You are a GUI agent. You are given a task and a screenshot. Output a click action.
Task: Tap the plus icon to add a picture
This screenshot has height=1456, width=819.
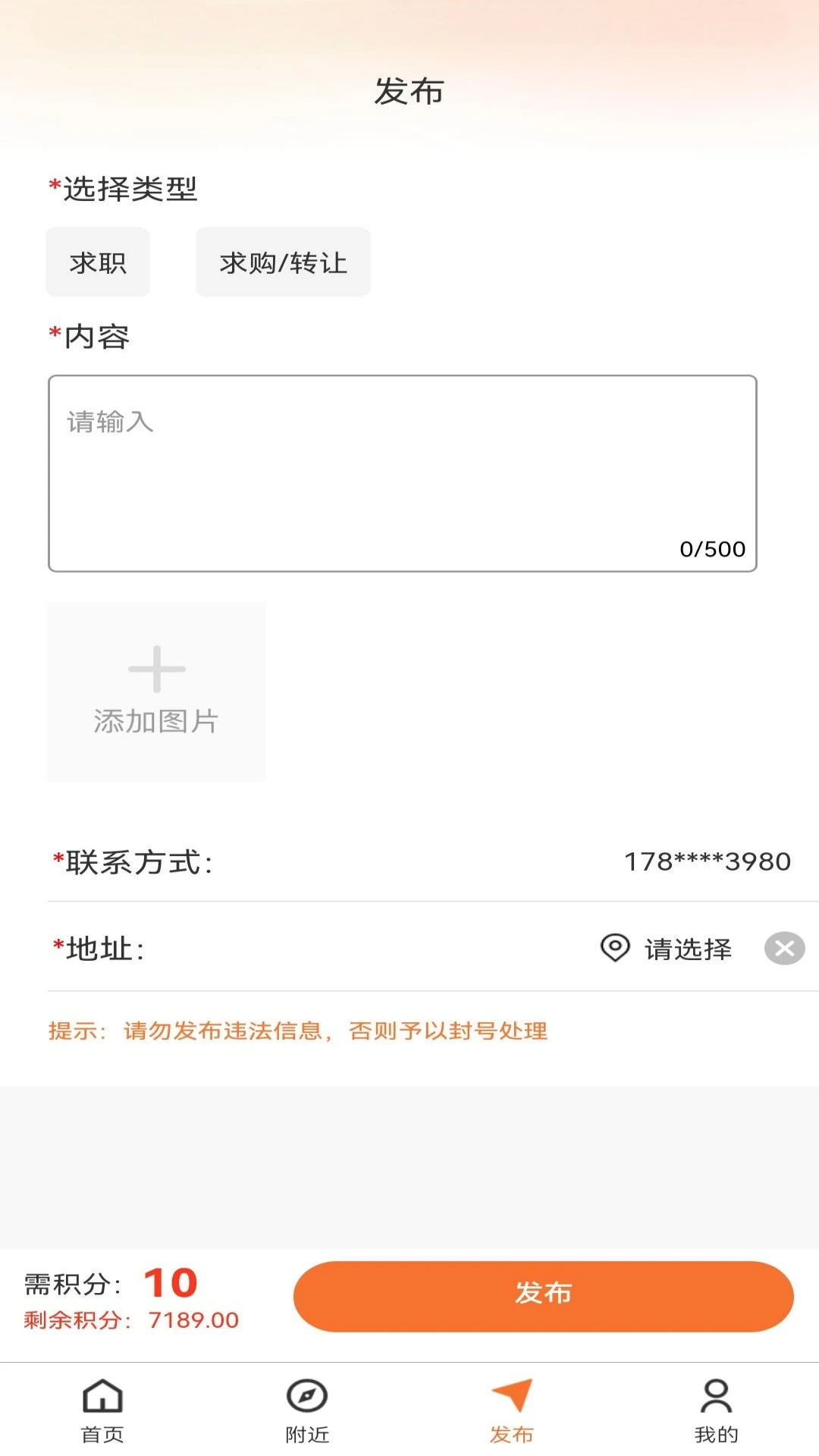pyautogui.click(x=156, y=670)
